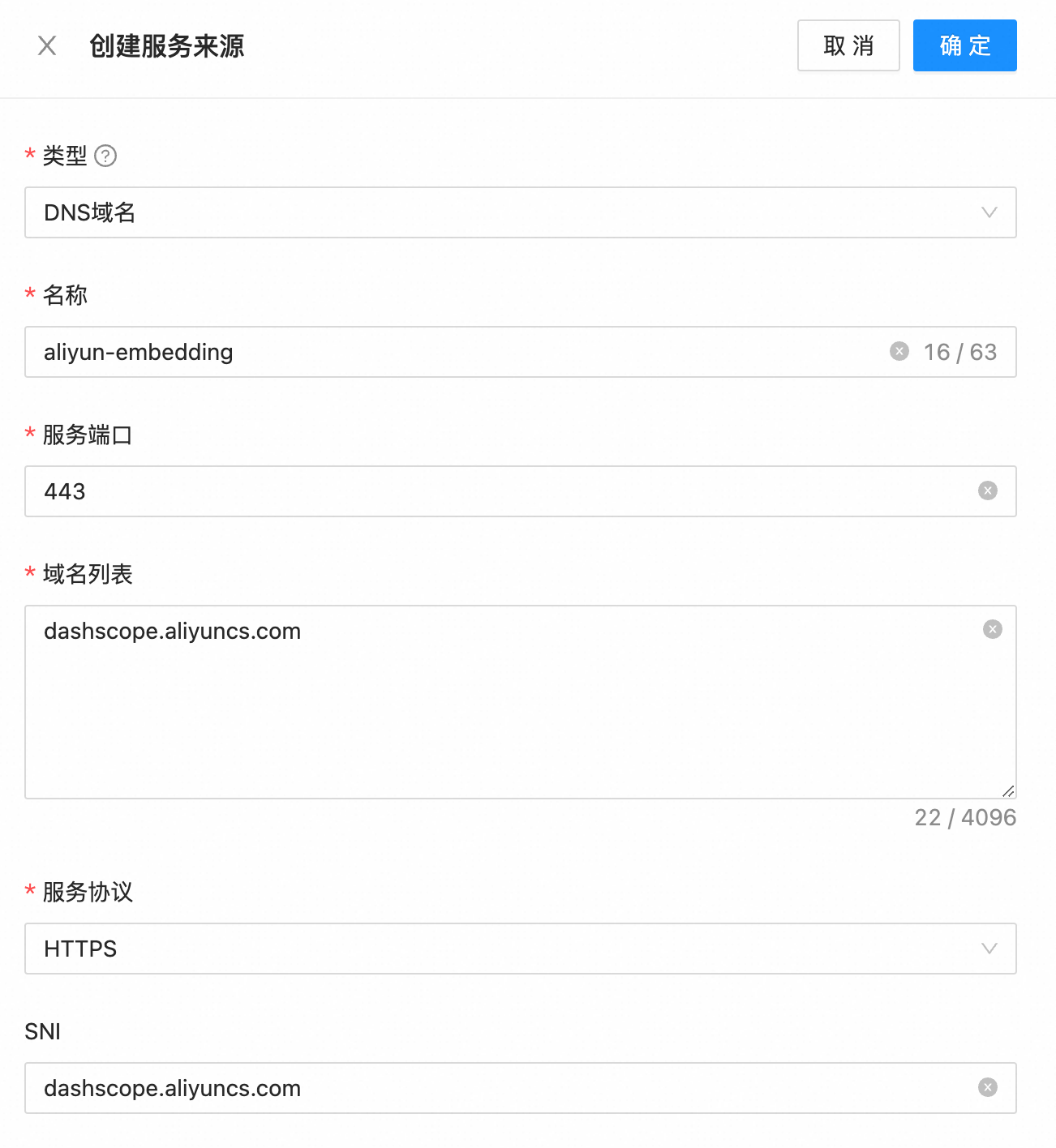This screenshot has height=1148, width=1056.
Task: Confirm with the 确定 button
Action: [x=964, y=45]
